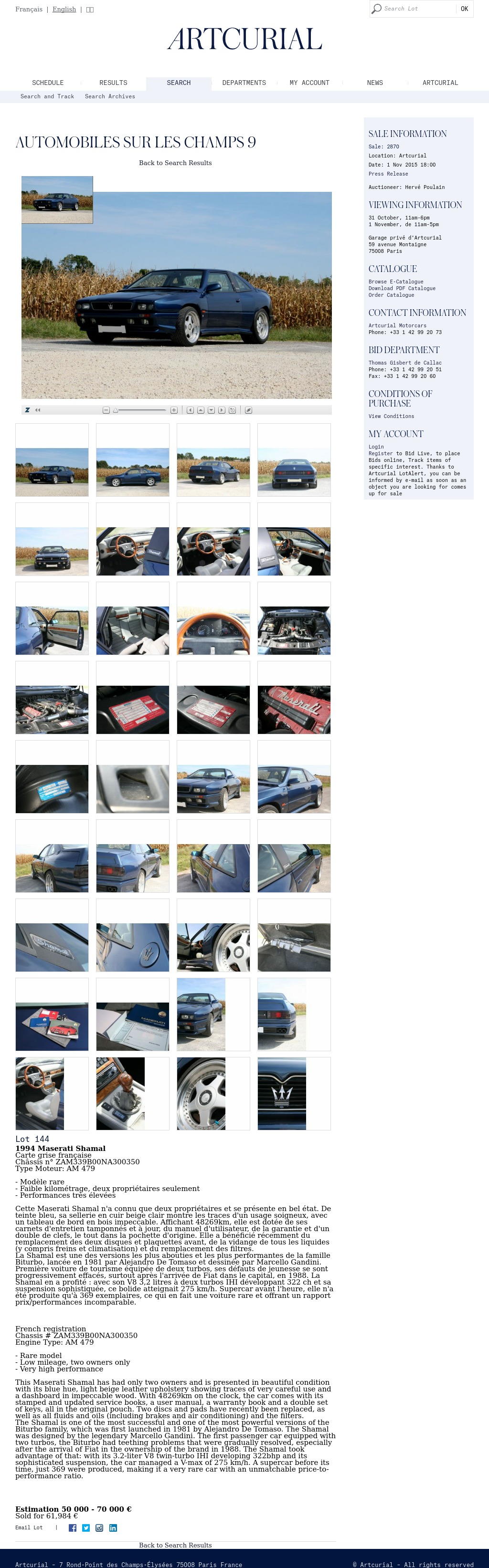Zoom out of the car image
This screenshot has width=489, height=1568.
click(106, 410)
